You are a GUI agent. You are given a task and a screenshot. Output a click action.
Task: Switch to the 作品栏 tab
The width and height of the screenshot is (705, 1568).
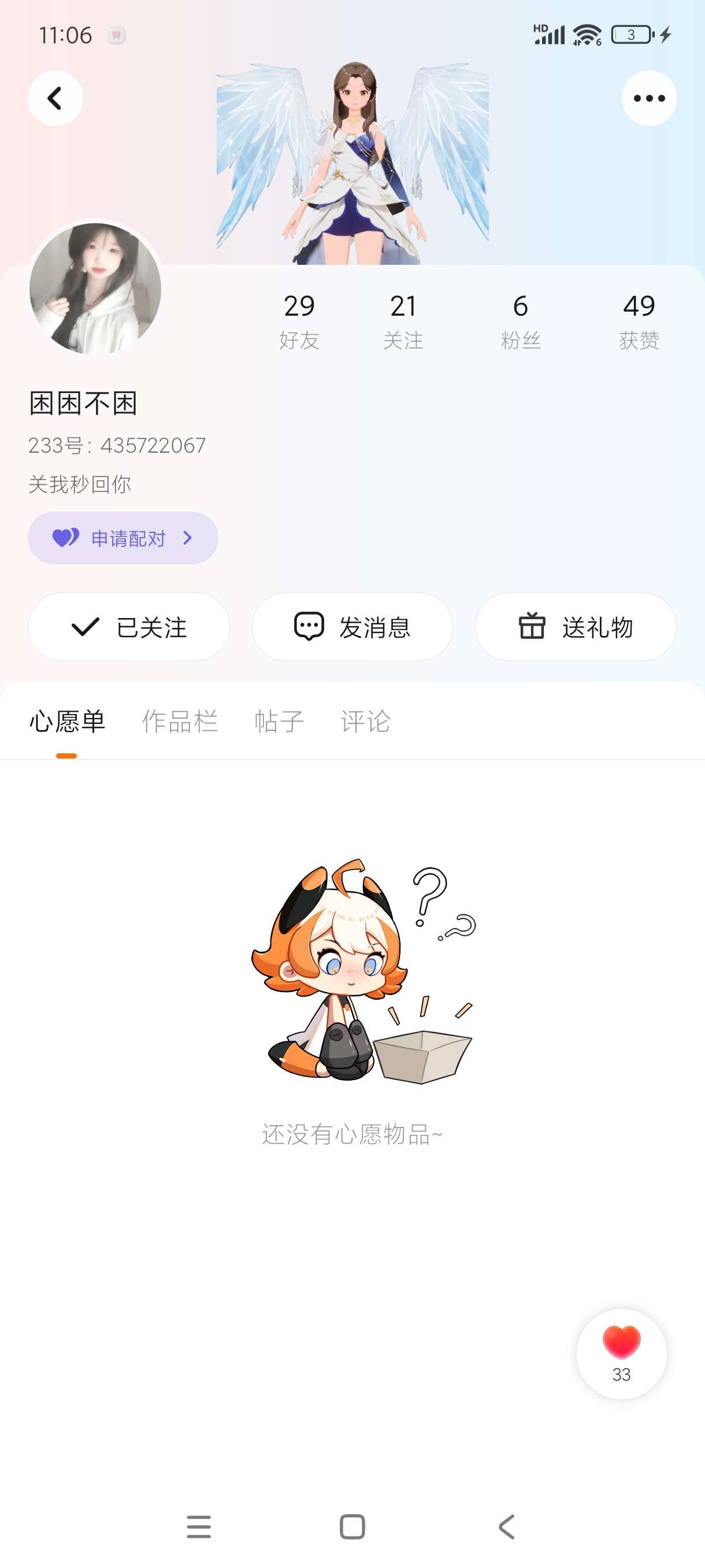(180, 722)
